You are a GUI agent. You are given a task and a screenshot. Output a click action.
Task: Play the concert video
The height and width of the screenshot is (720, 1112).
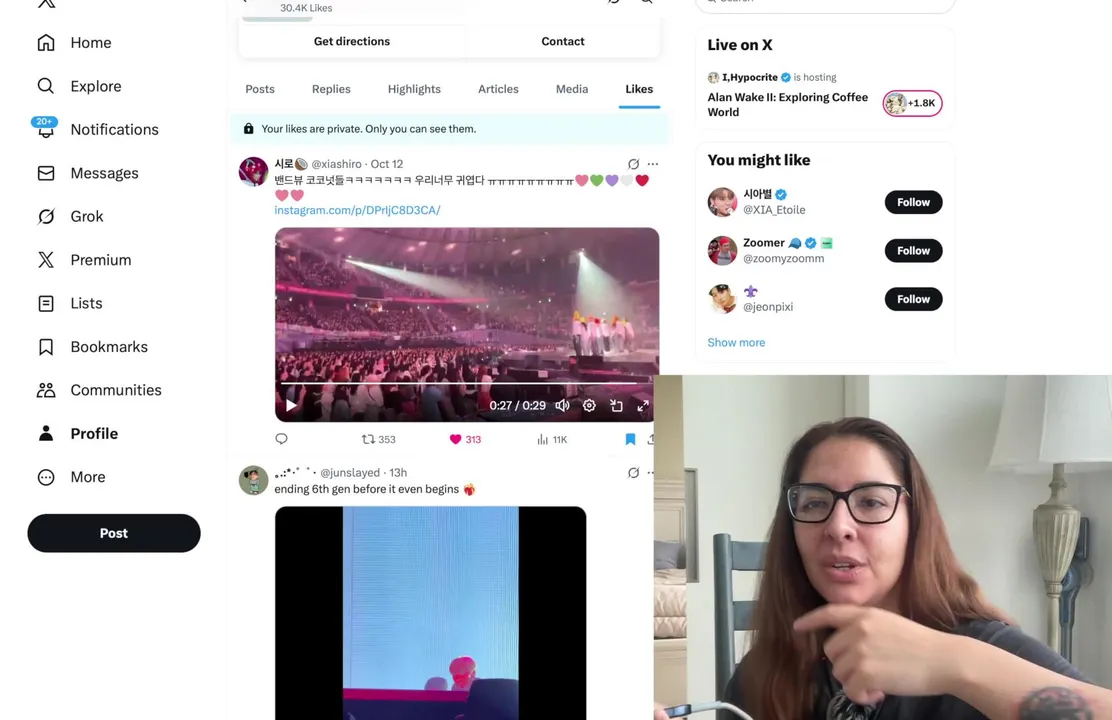(291, 405)
